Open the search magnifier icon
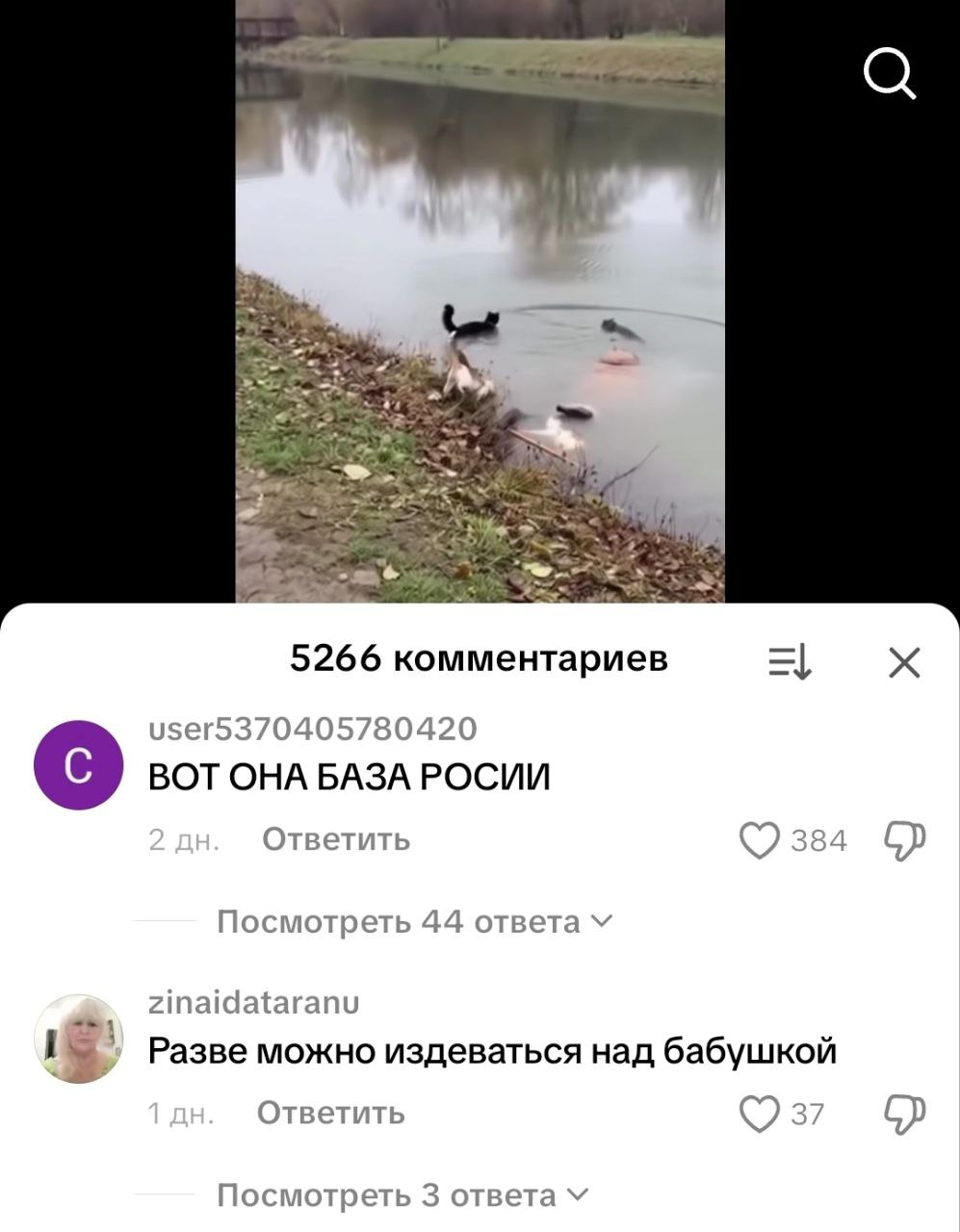 [889, 74]
